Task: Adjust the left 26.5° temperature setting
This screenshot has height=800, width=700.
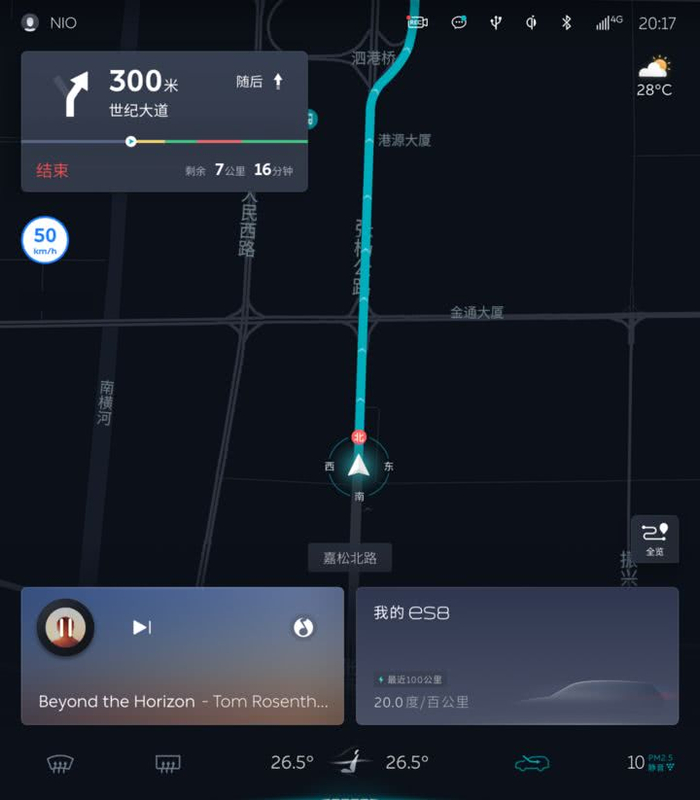Action: [292, 762]
